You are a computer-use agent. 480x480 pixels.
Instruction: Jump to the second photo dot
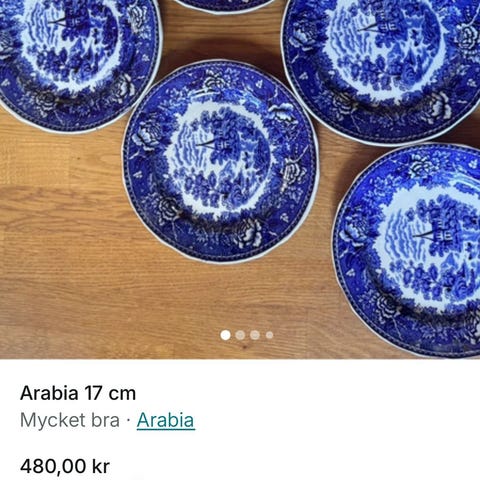240,335
